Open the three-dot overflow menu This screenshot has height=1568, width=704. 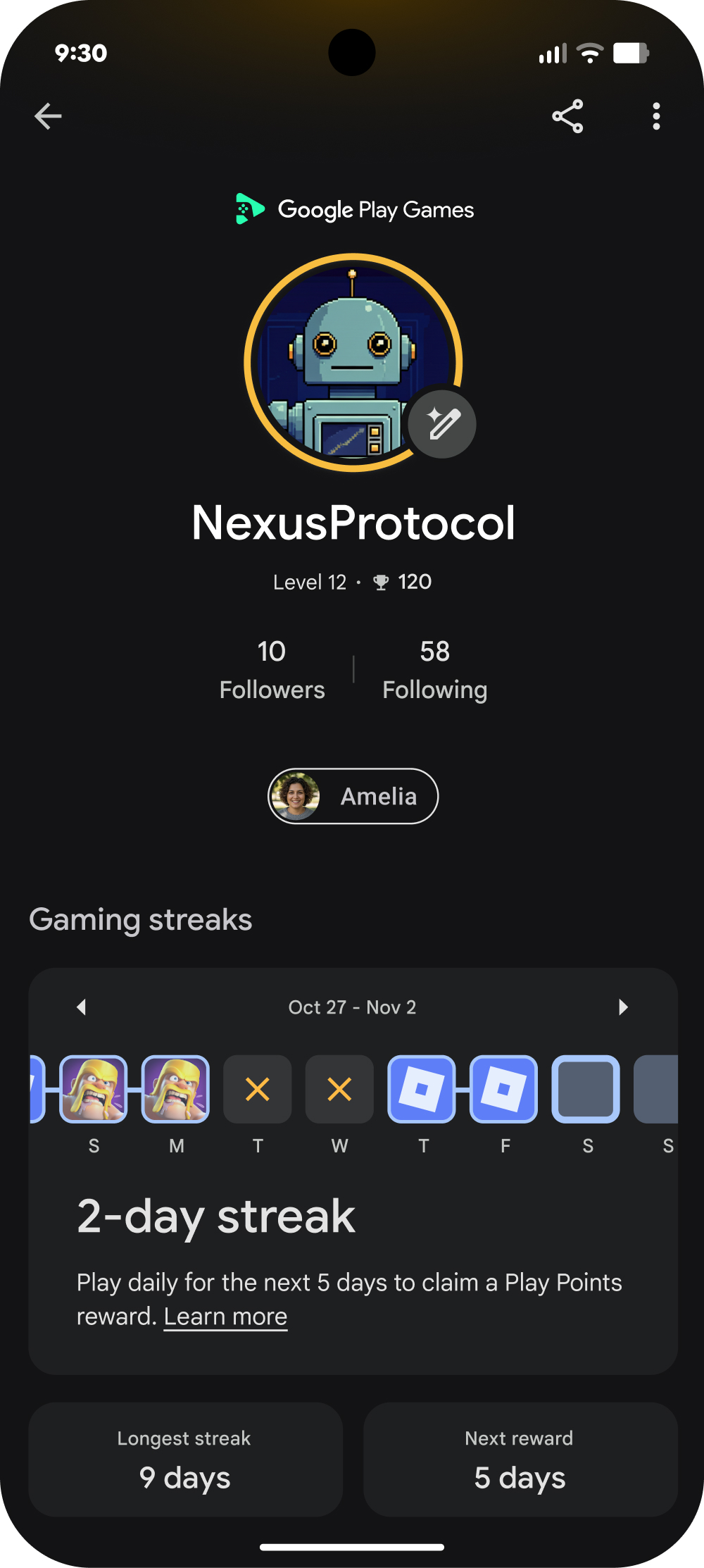pyautogui.click(x=656, y=116)
